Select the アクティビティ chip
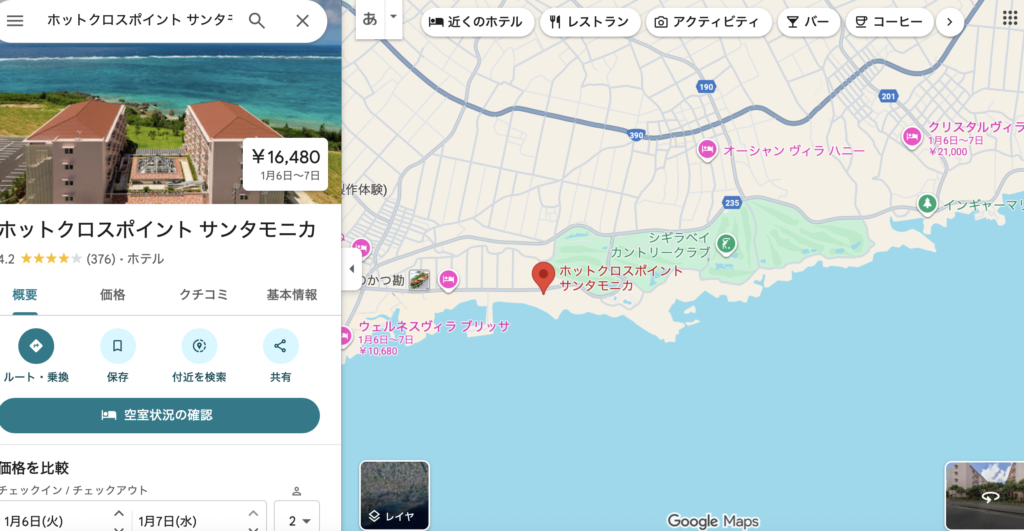The height and width of the screenshot is (531, 1024). 708,22
